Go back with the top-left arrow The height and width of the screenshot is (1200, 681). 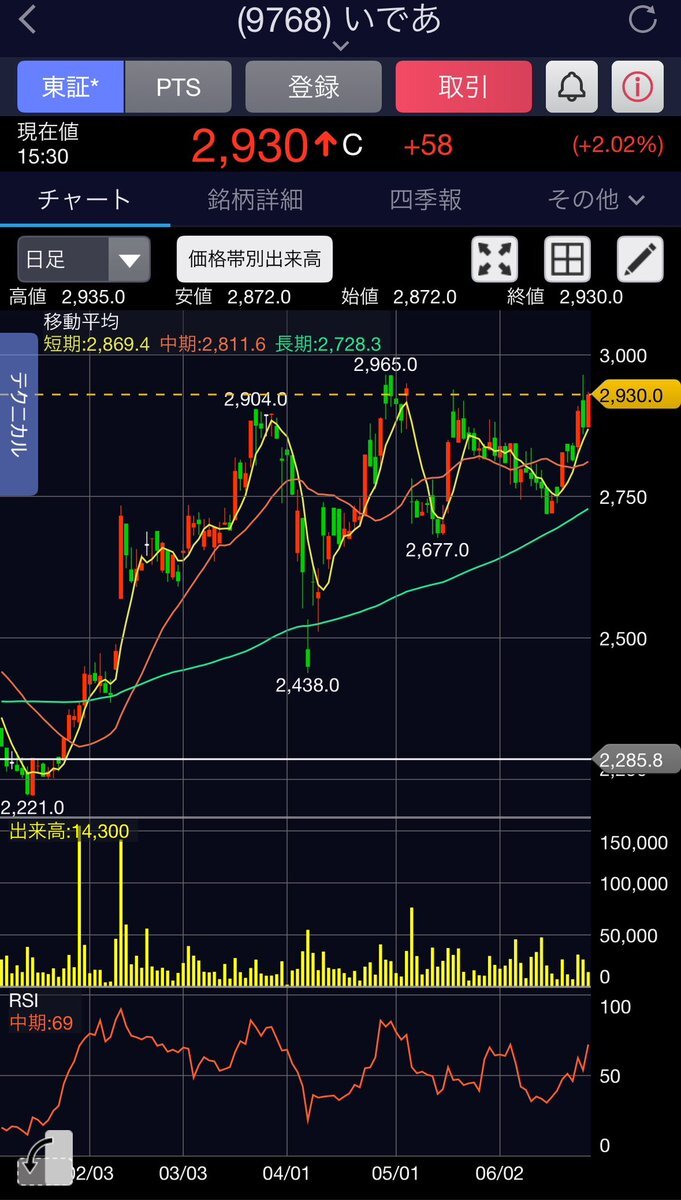point(27,19)
